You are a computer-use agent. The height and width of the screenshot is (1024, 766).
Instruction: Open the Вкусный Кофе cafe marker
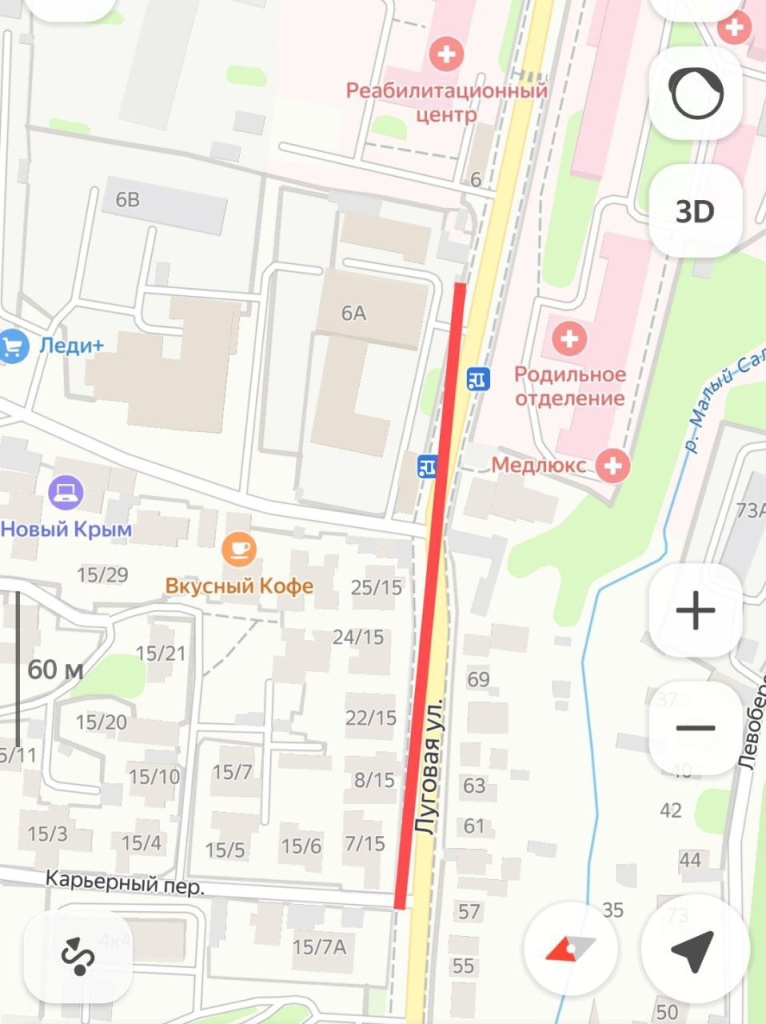[x=239, y=549]
